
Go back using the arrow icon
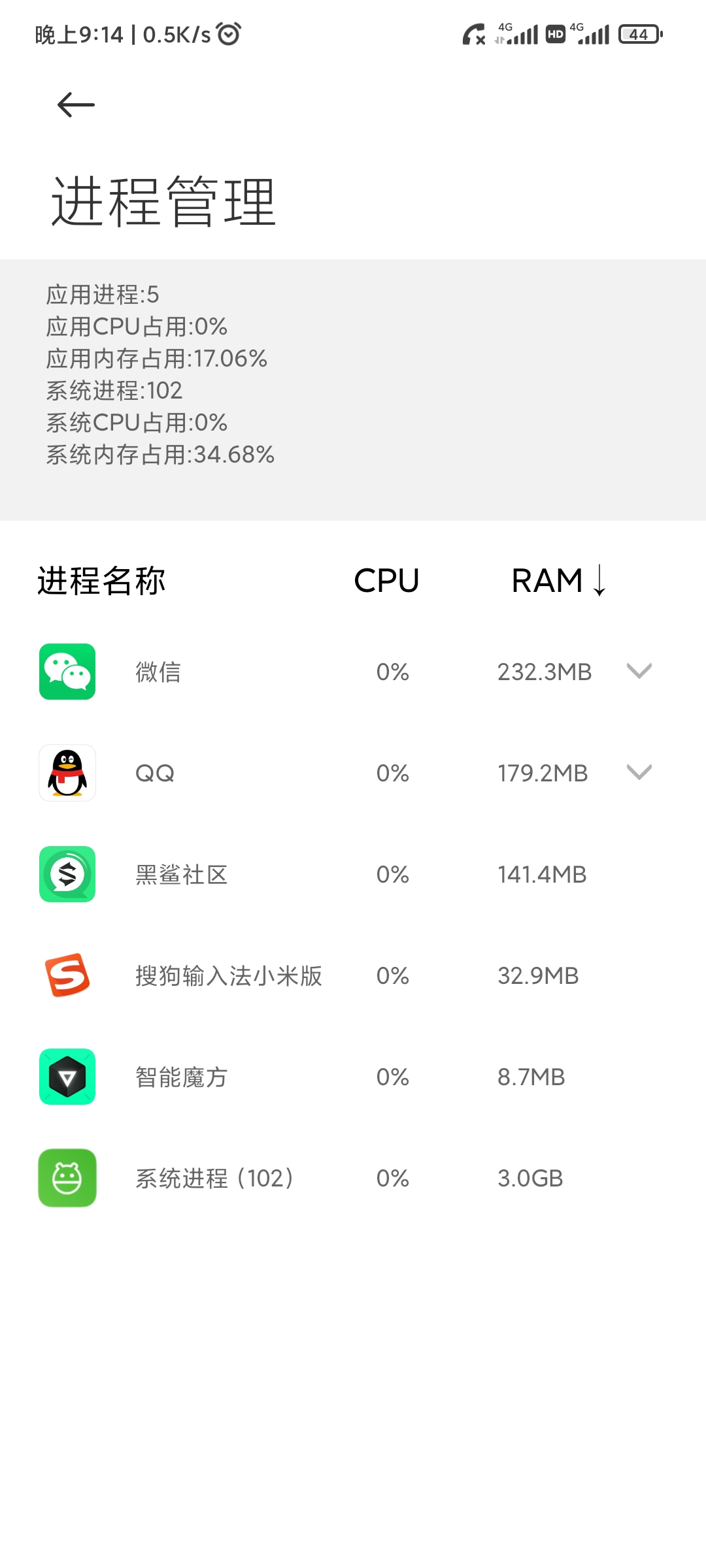(76, 105)
